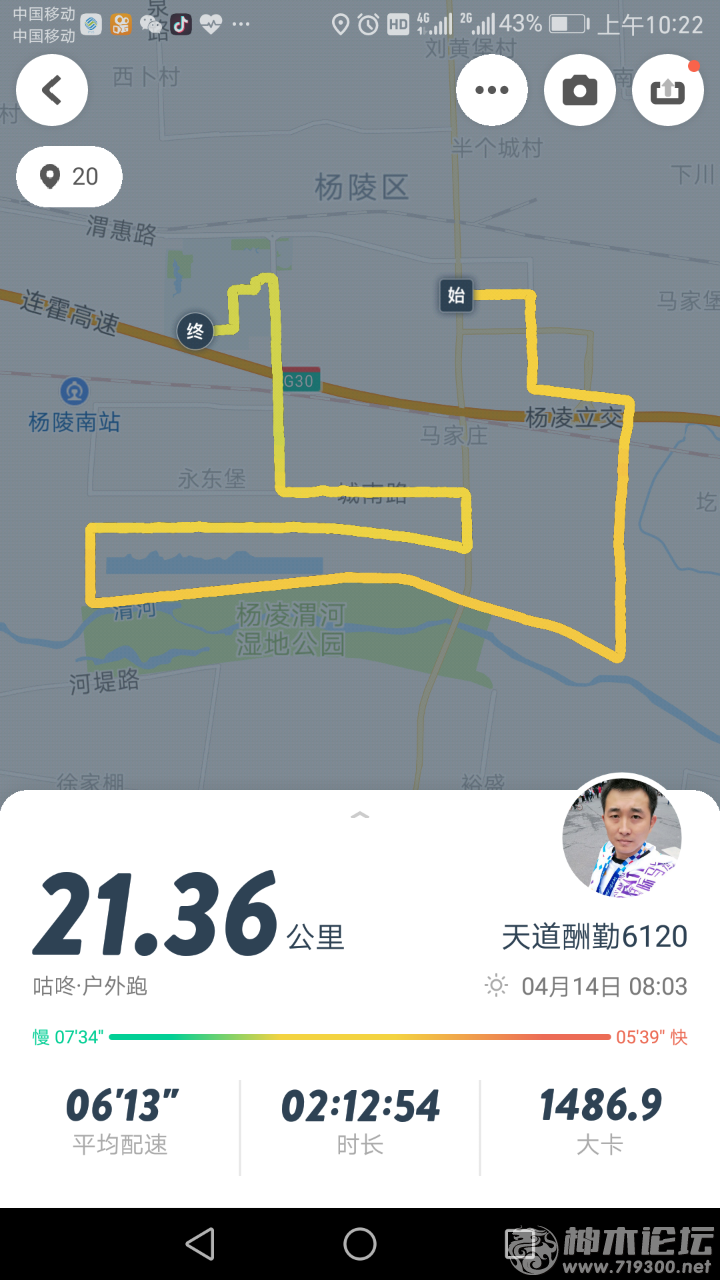Go to home screen via system home button

coord(360,1244)
